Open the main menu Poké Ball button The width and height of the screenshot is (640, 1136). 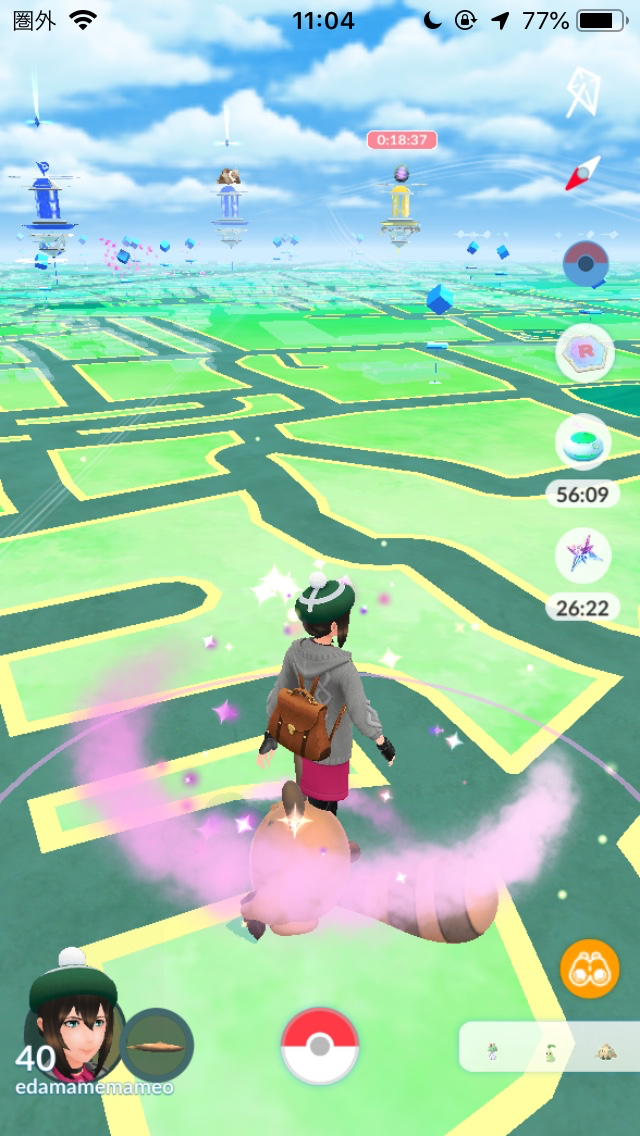(319, 1045)
